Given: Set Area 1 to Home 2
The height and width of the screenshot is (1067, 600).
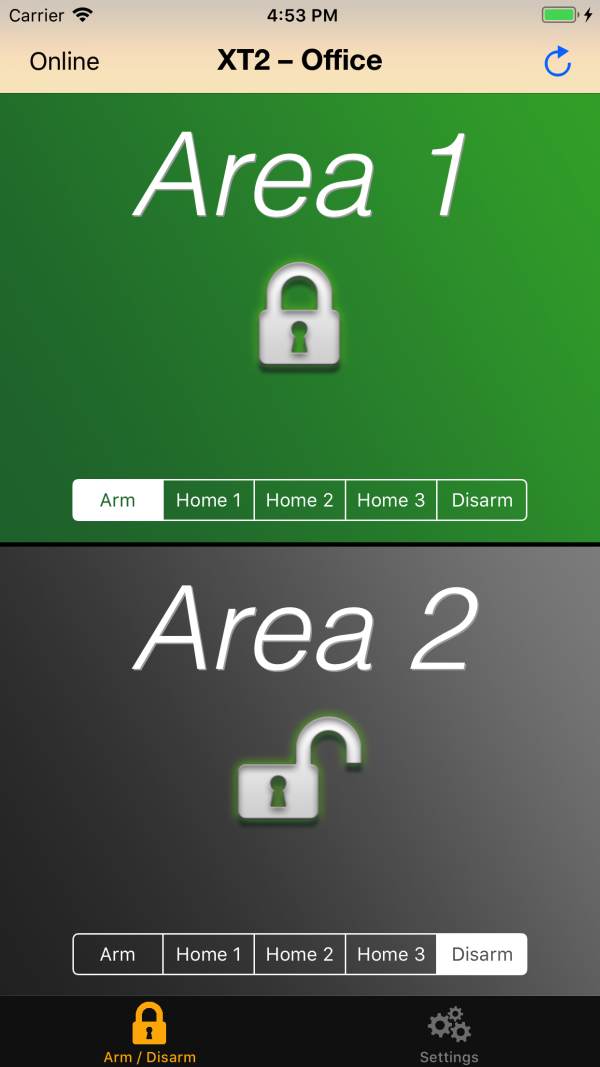Looking at the screenshot, I should (x=299, y=500).
